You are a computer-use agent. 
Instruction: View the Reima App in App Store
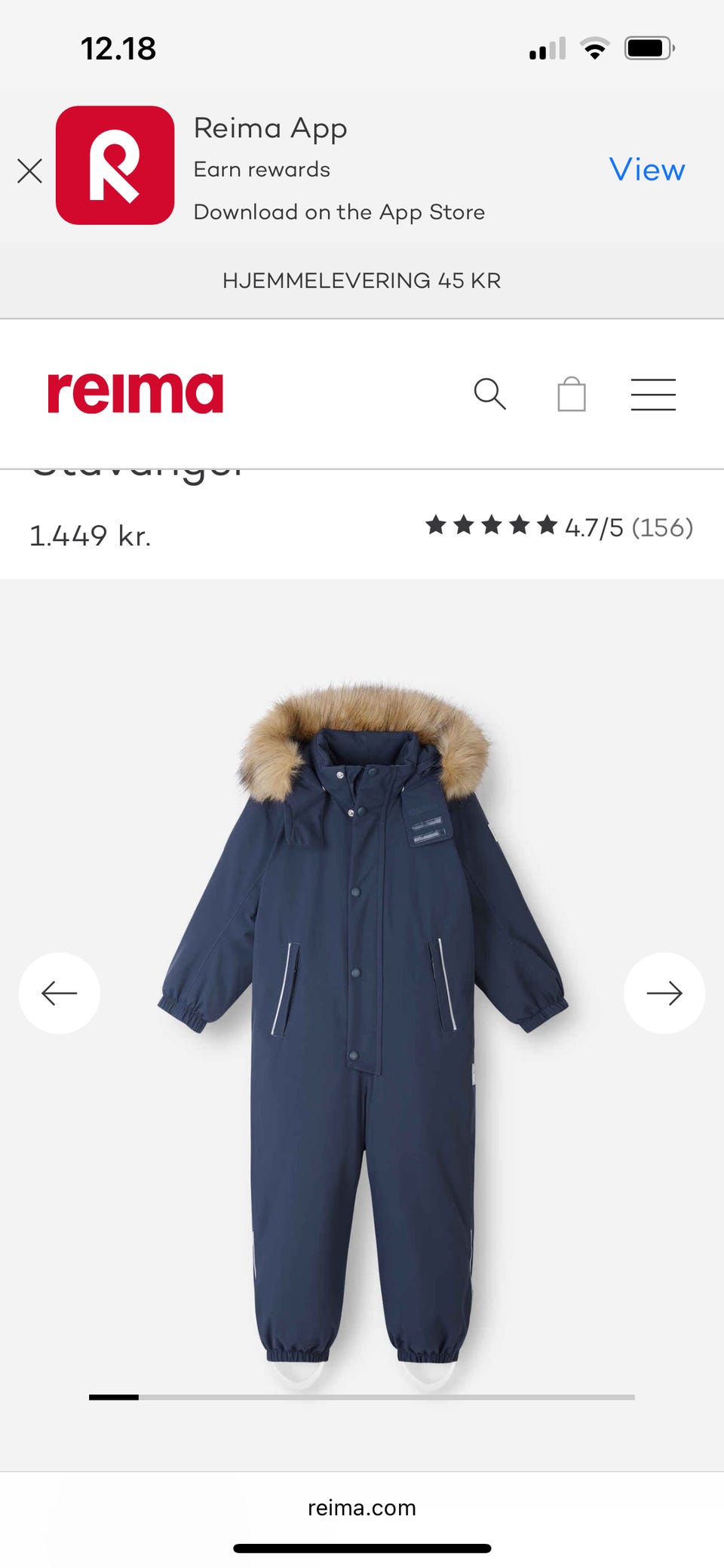pos(646,170)
